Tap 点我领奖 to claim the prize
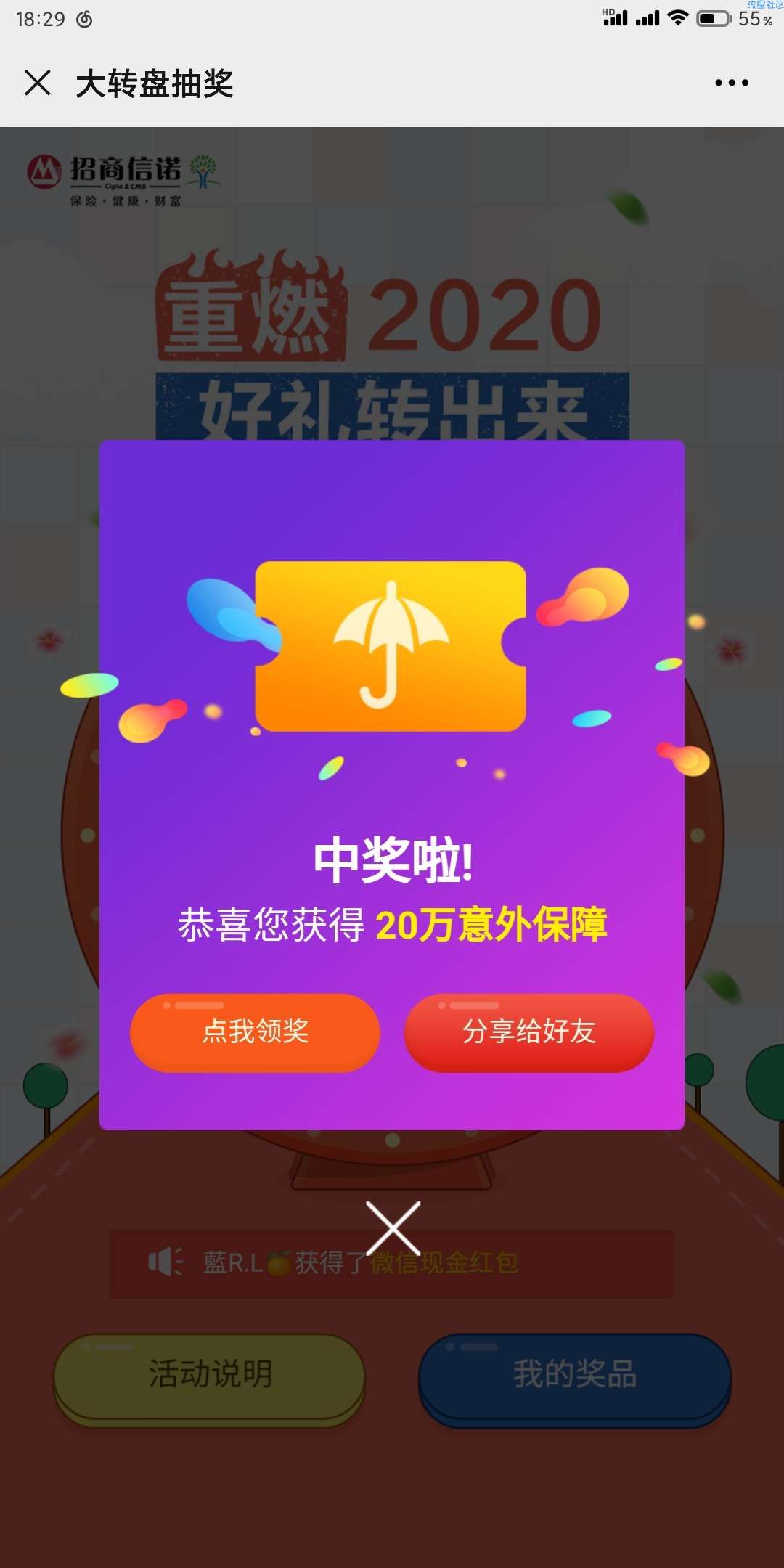 point(255,1032)
